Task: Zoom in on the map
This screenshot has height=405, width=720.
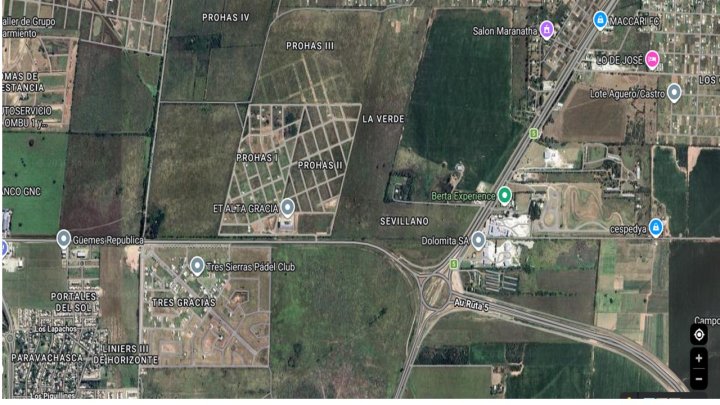Action: 698,358
